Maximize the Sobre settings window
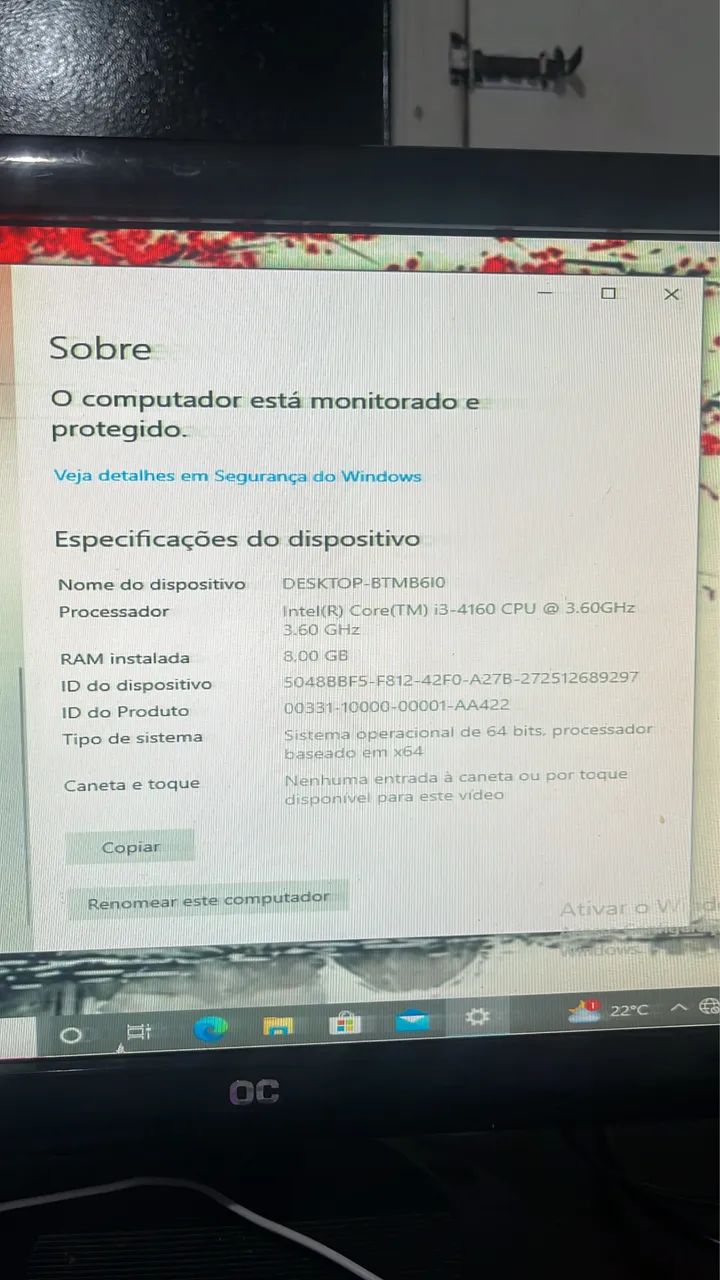The width and height of the screenshot is (720, 1280). coord(608,295)
